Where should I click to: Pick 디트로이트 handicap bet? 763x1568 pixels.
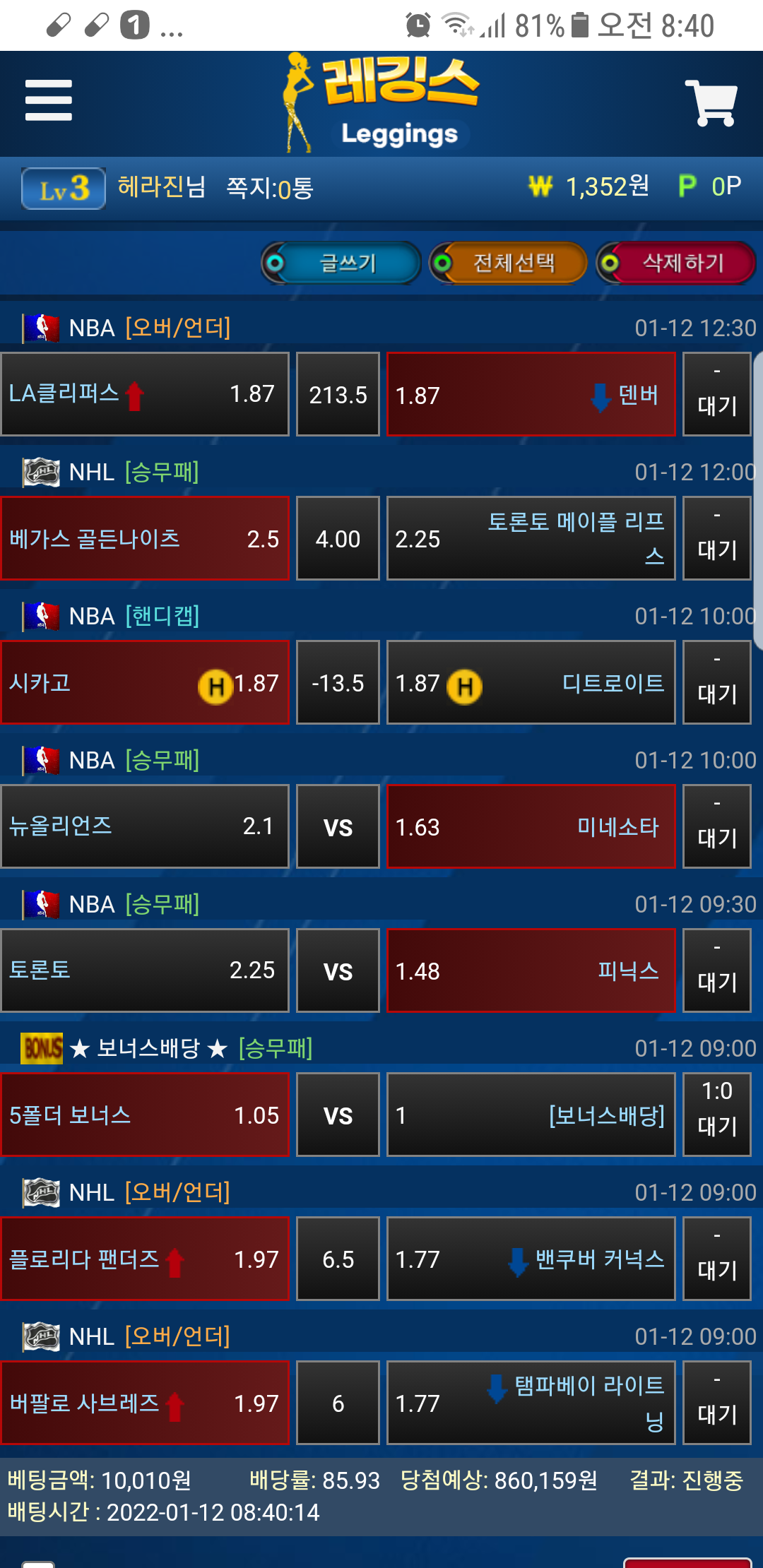pyautogui.click(x=531, y=682)
